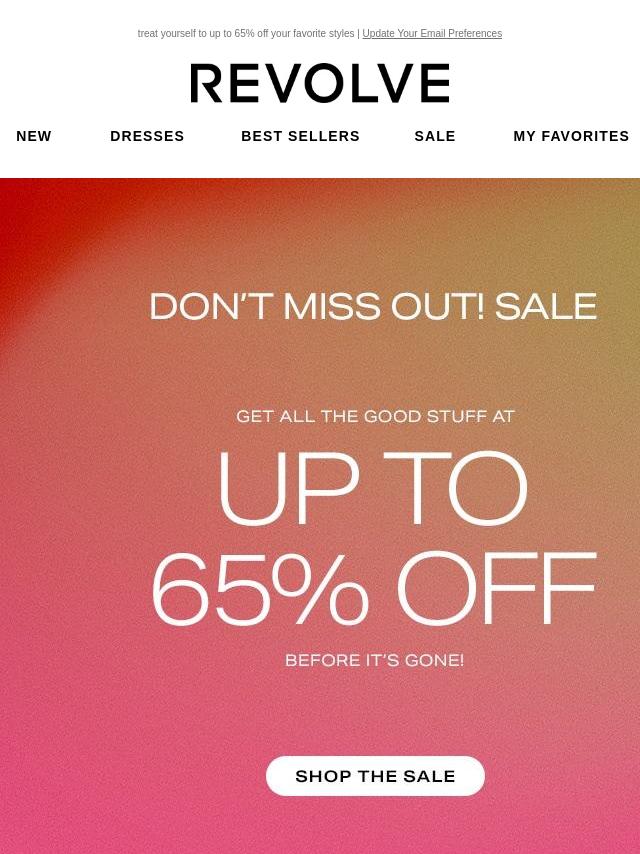View BEST SELLERS
640x854 pixels.
point(300,137)
